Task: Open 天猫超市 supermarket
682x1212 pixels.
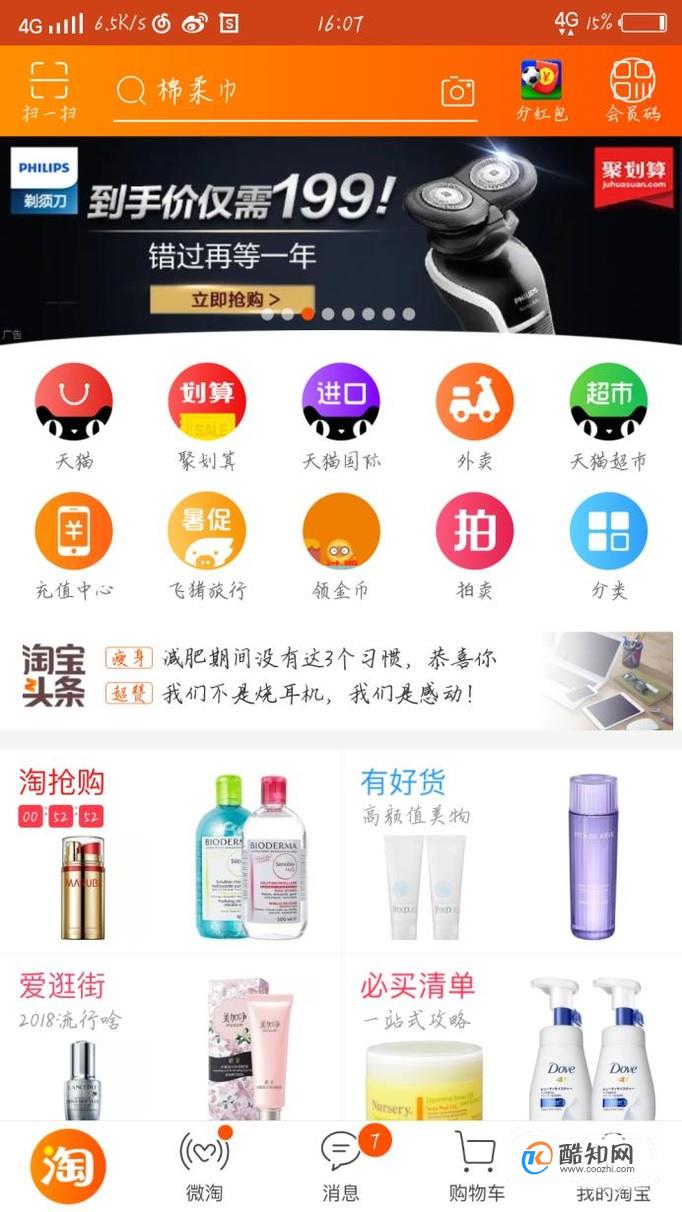Action: 608,415
